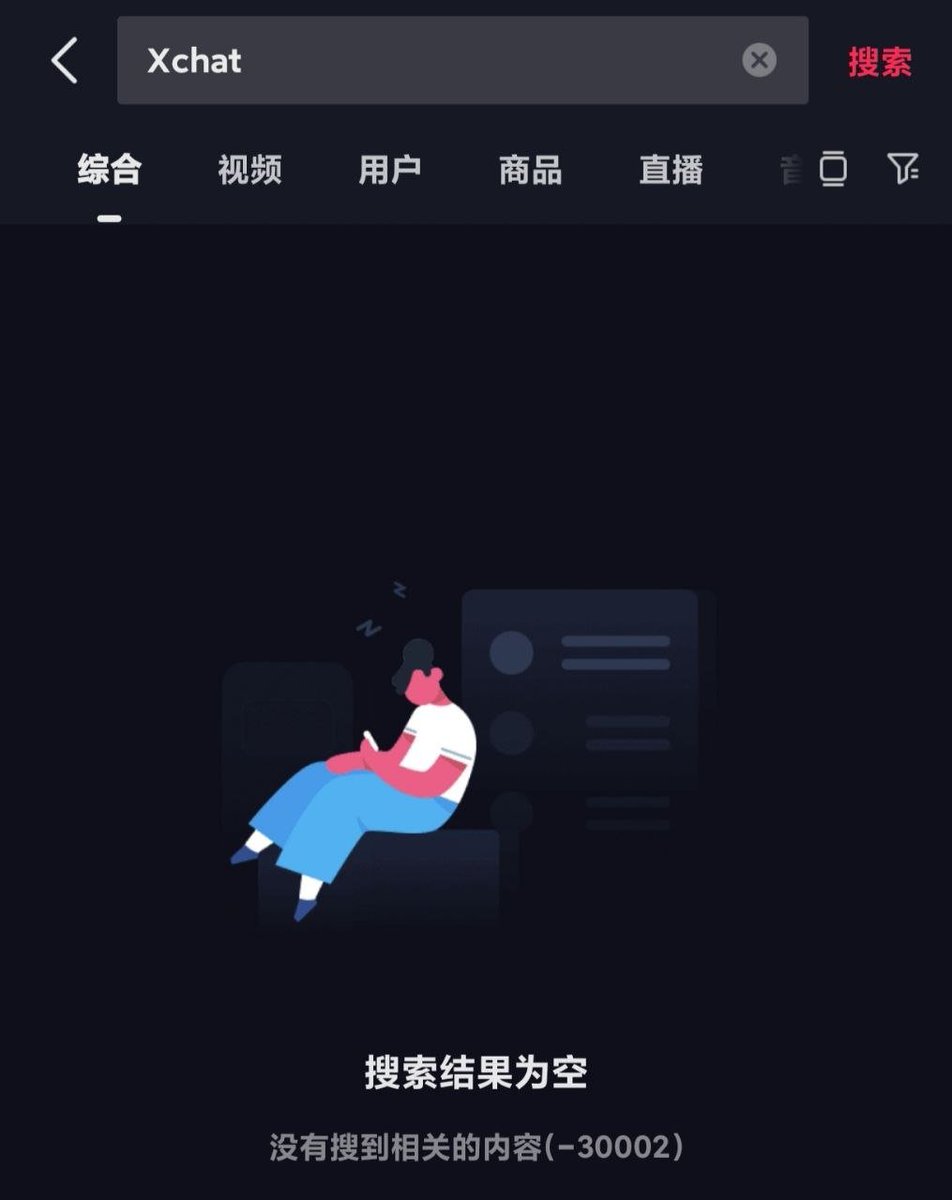Select the 综合 tab
Viewport: 952px width, 1200px height.
[109, 170]
